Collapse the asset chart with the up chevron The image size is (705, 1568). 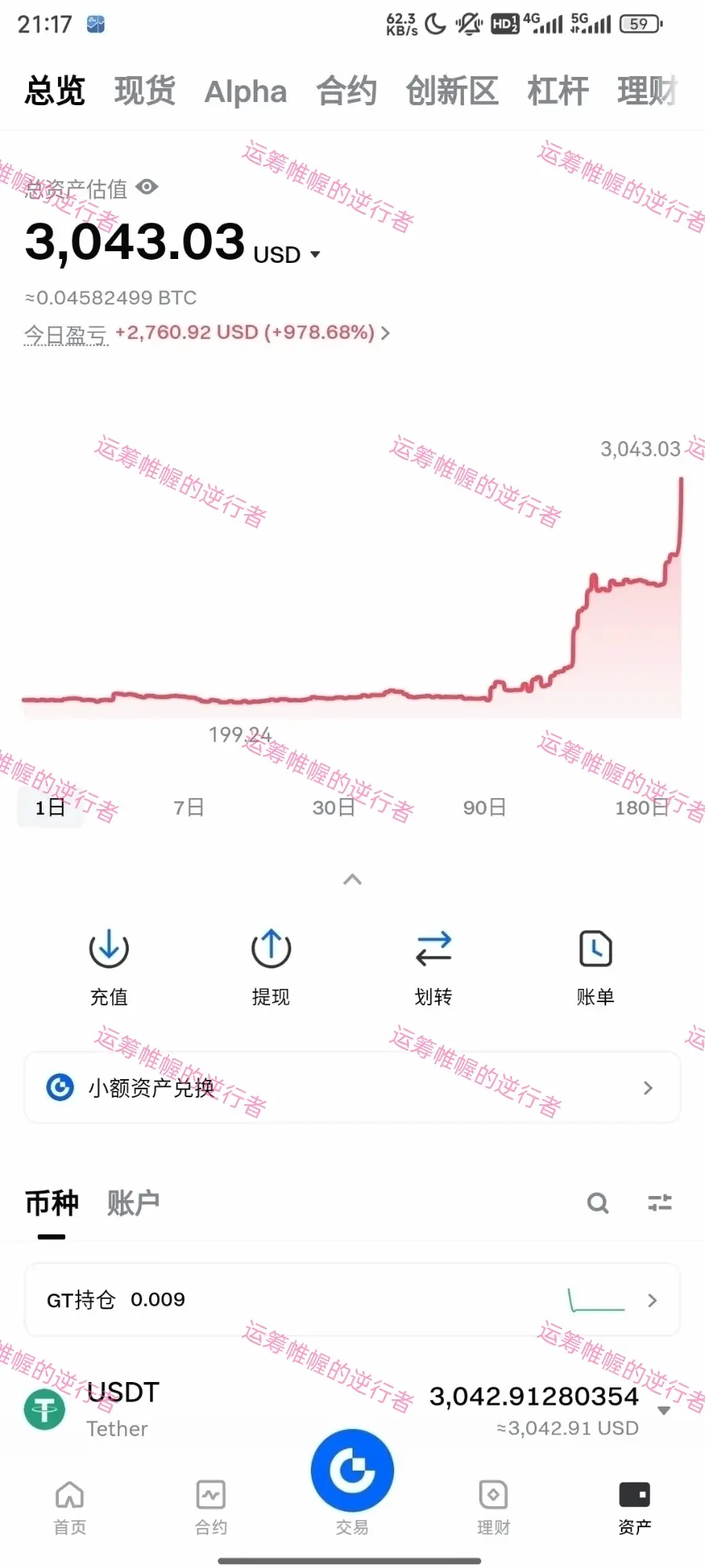click(x=352, y=880)
